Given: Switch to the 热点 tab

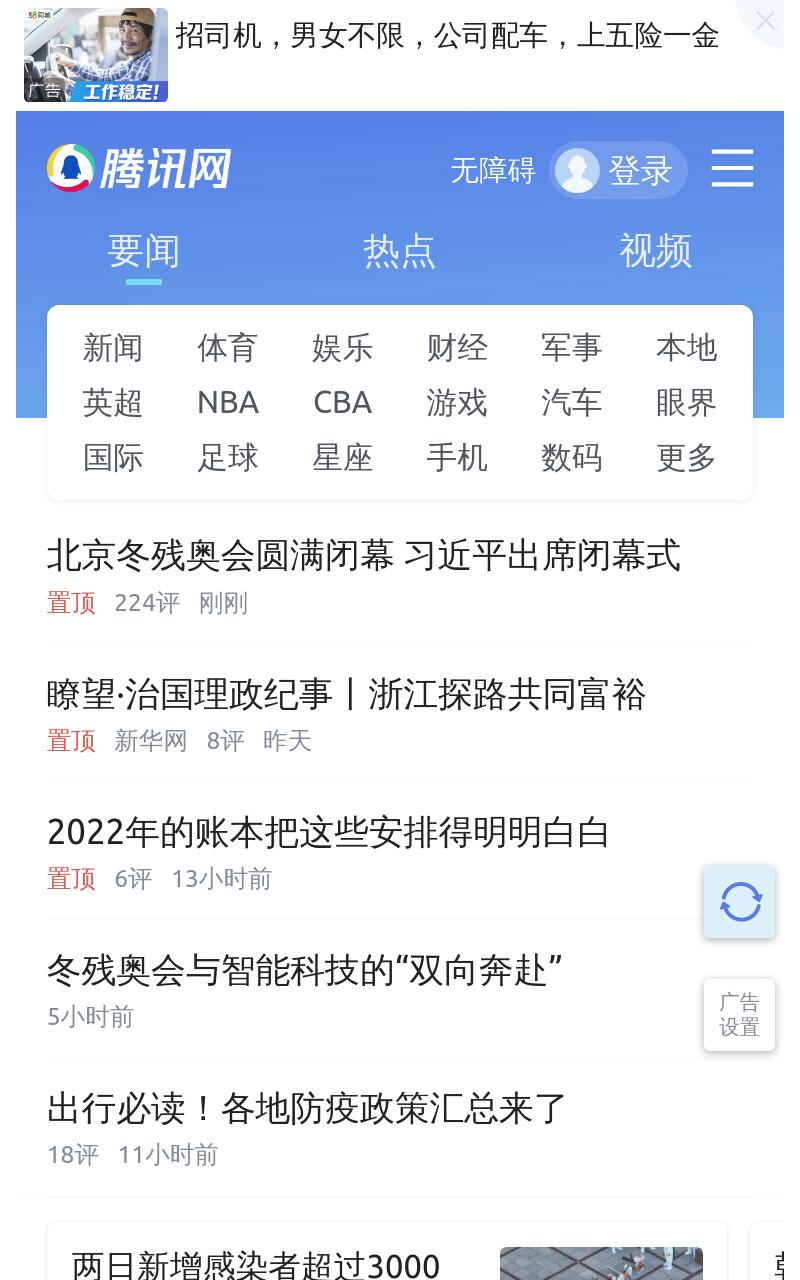Looking at the screenshot, I should click(399, 251).
